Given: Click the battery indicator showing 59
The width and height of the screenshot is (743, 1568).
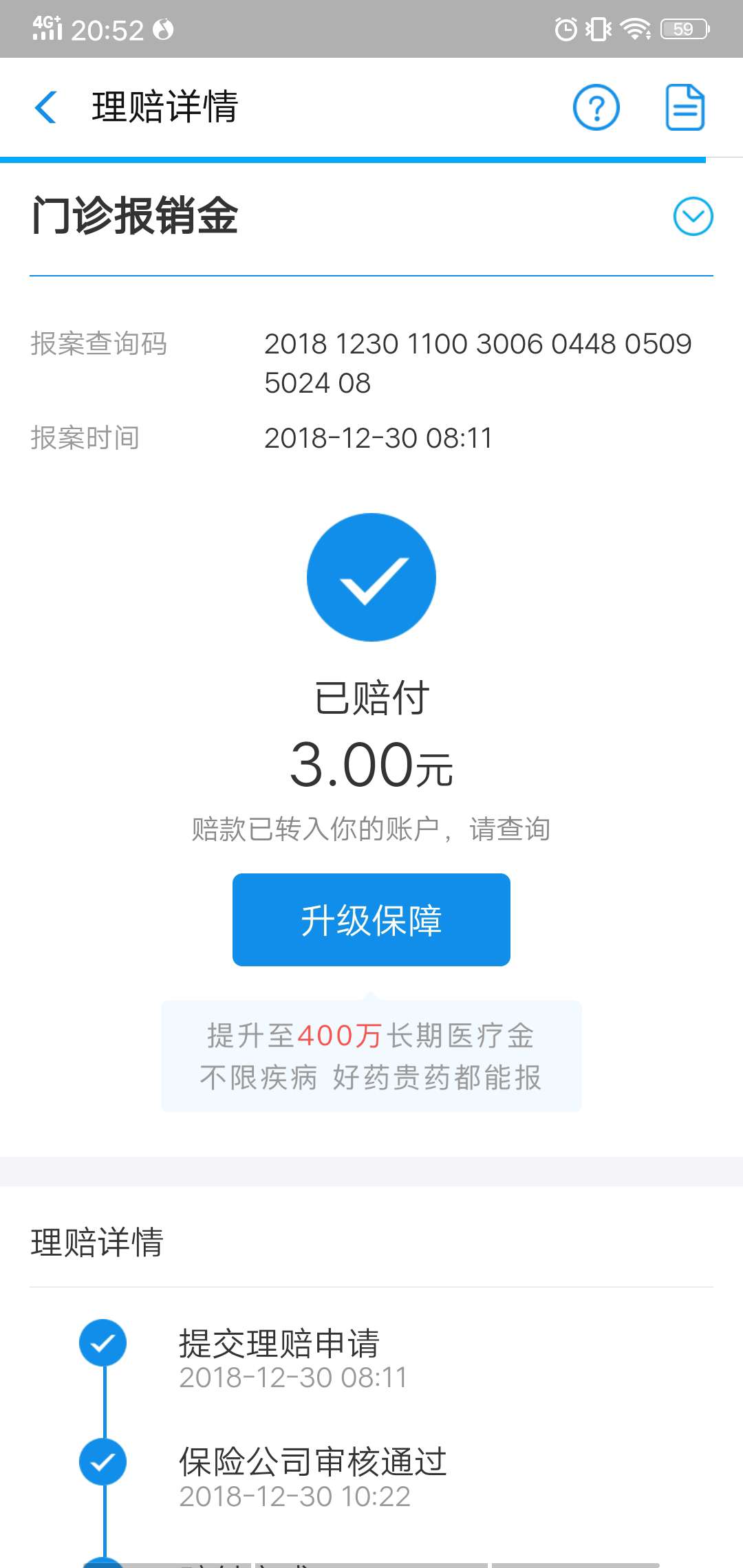Looking at the screenshot, I should pos(685,29).
